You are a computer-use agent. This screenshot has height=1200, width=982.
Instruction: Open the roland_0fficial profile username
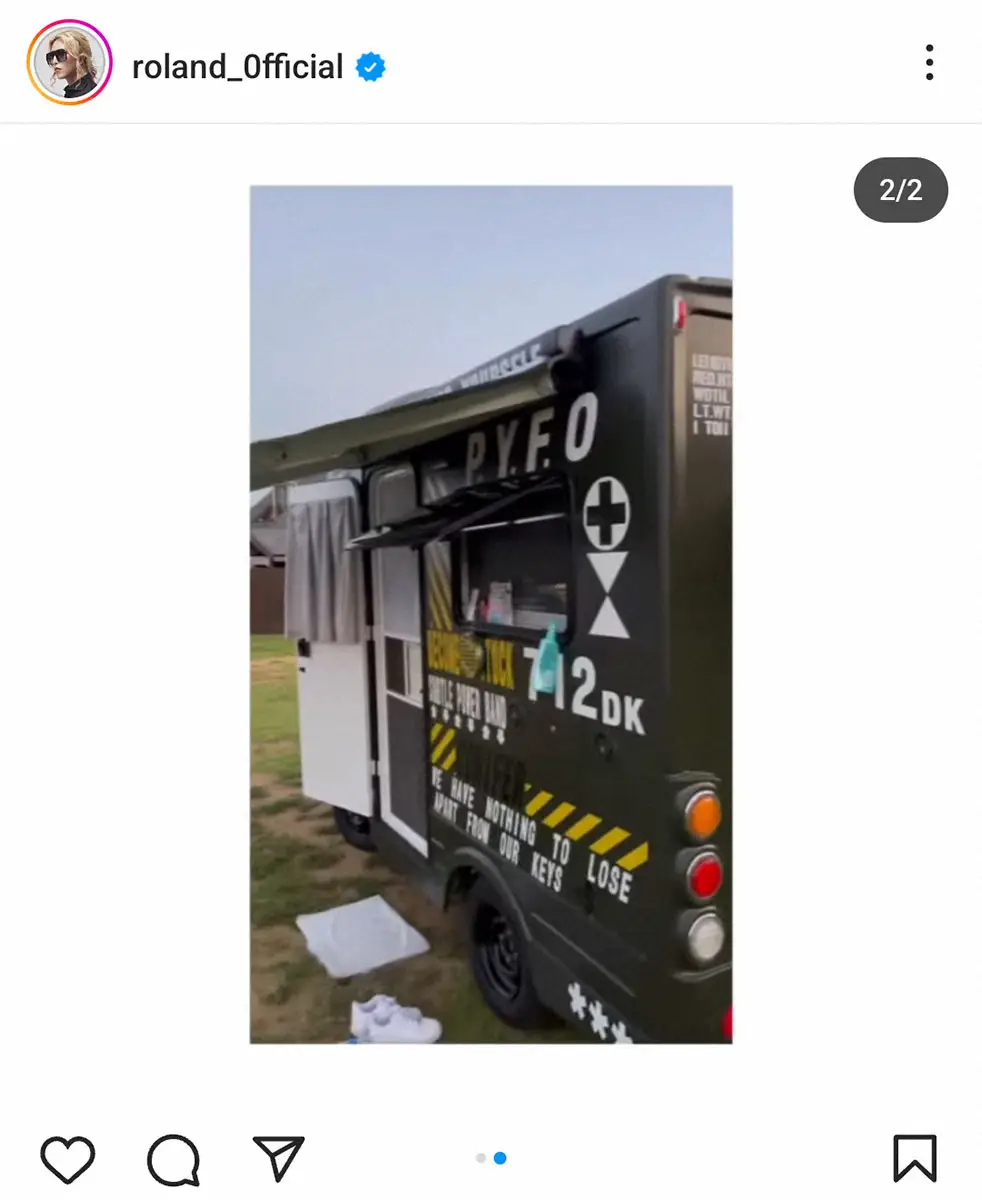[238, 67]
